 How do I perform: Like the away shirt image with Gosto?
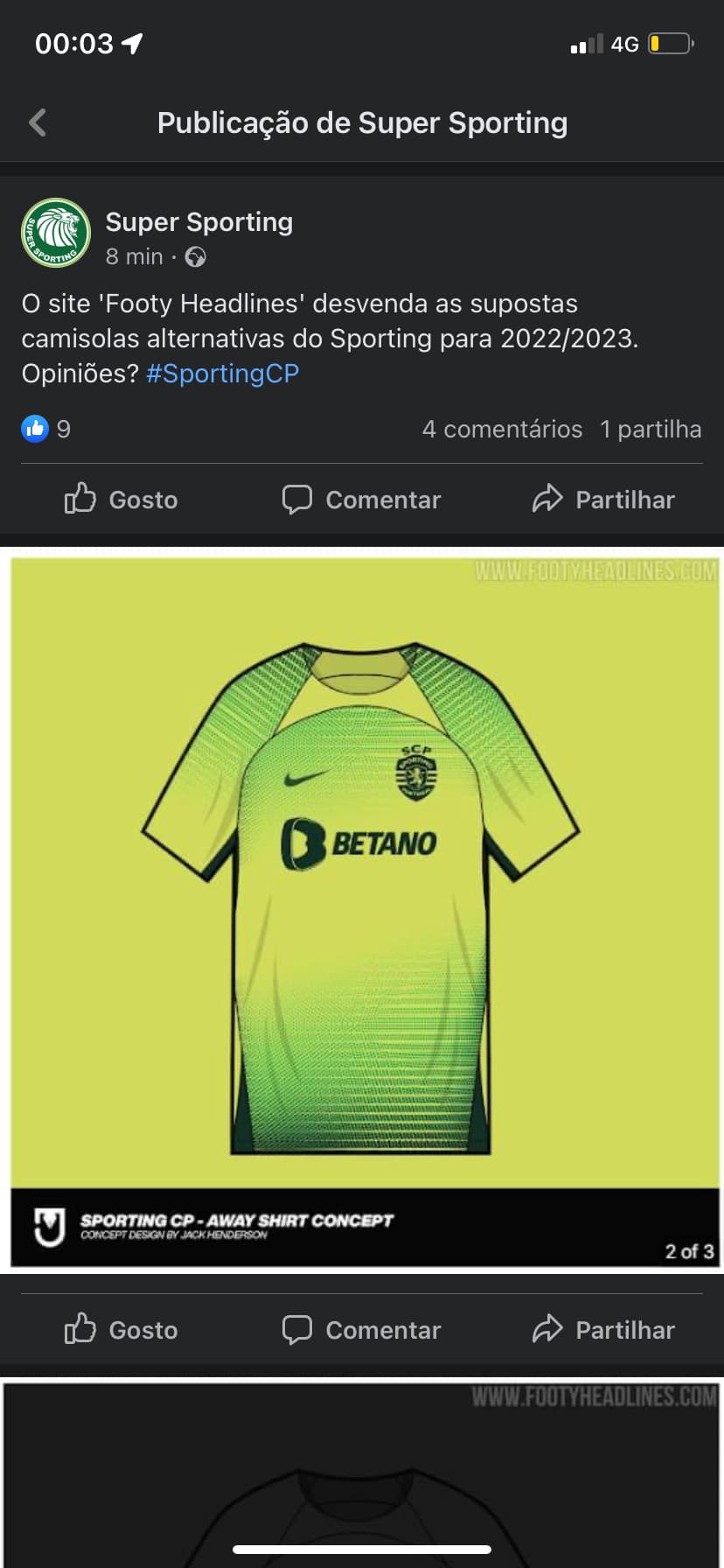tap(122, 1330)
